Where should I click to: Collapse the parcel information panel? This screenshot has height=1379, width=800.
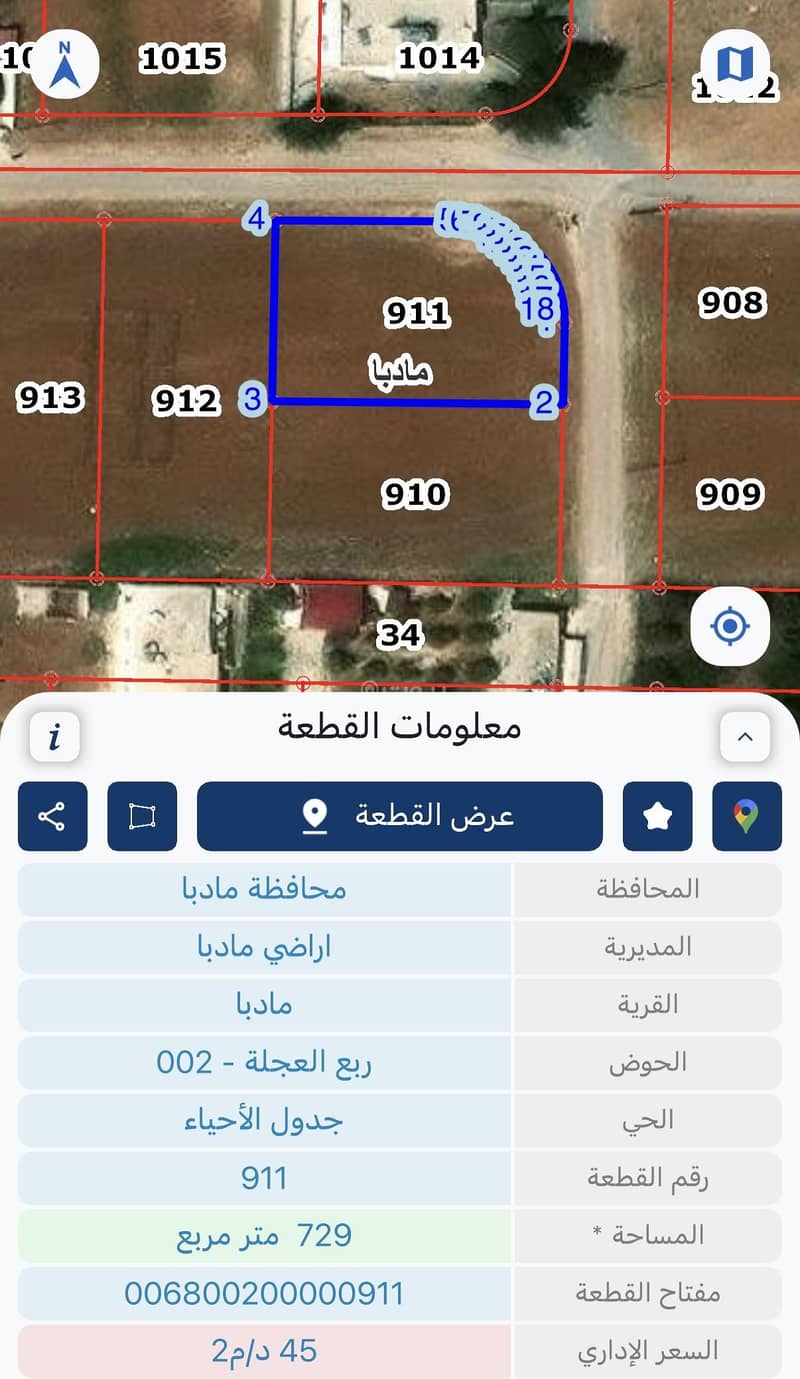(745, 737)
